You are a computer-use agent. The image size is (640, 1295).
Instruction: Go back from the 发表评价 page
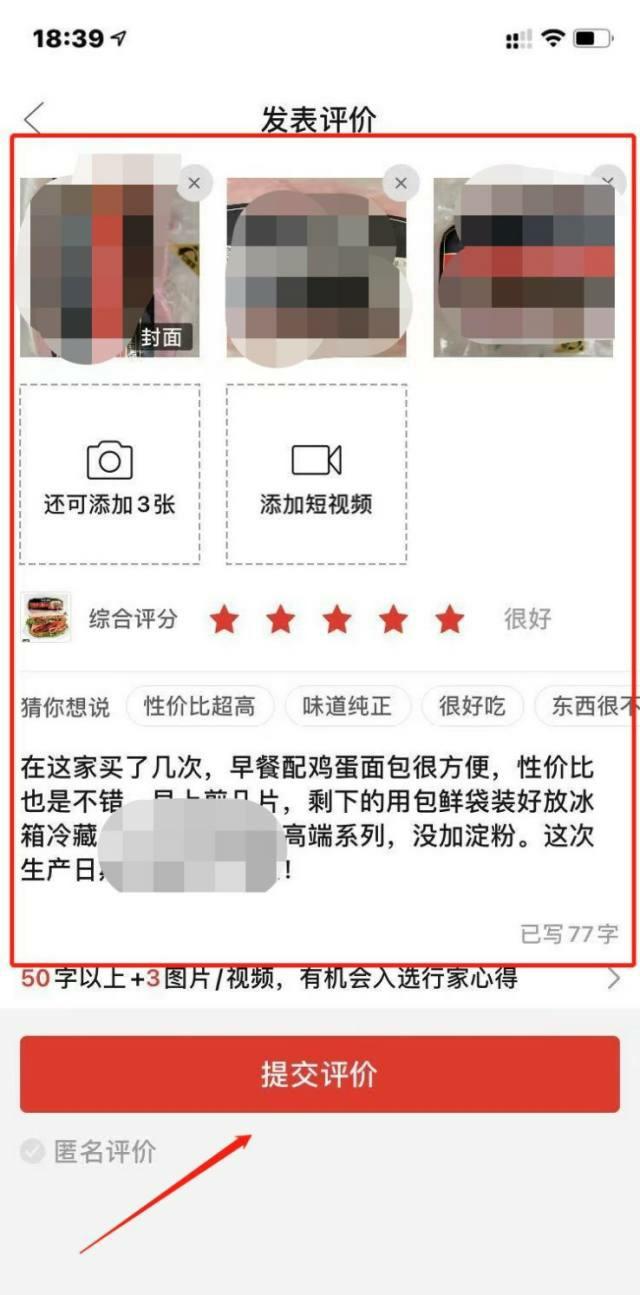(x=34, y=120)
